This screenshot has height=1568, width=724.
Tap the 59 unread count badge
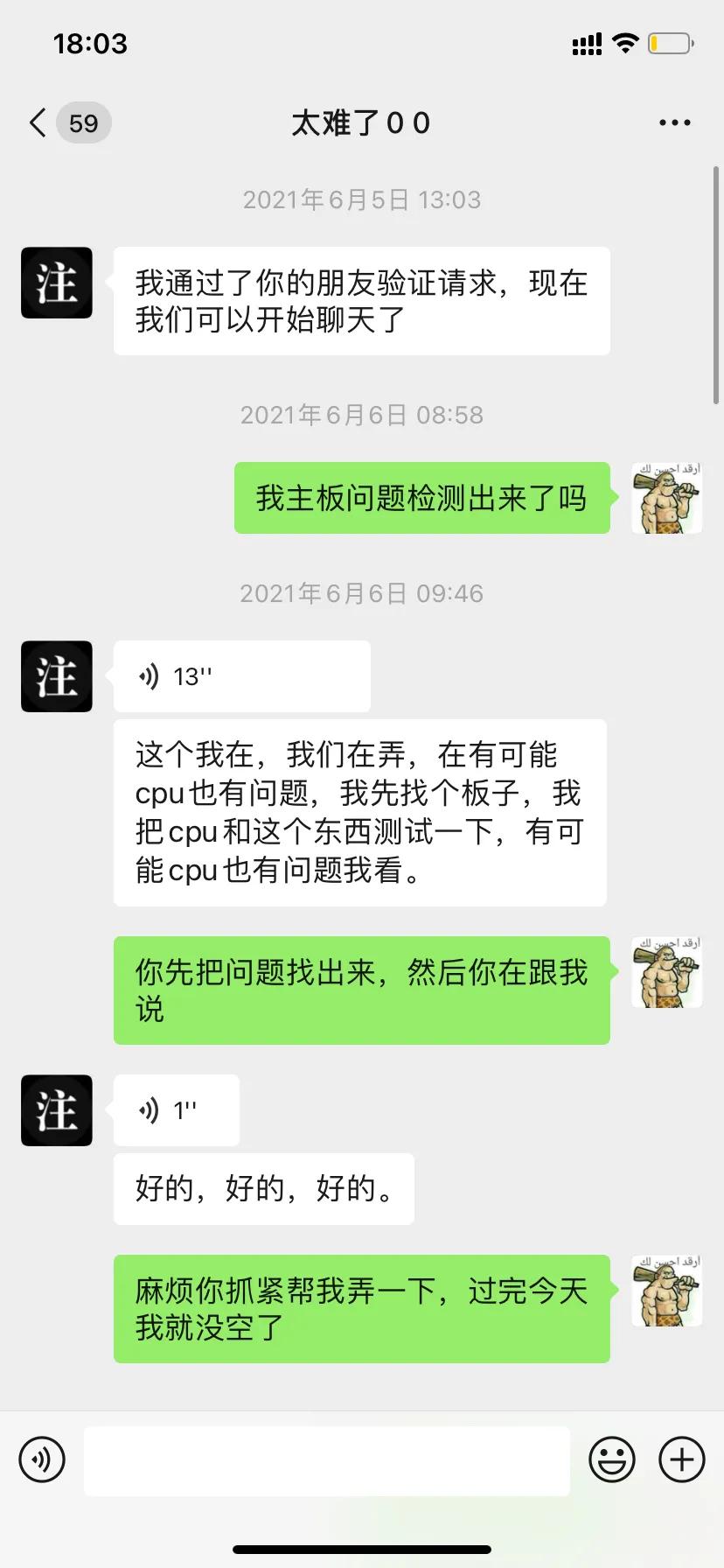click(x=82, y=122)
